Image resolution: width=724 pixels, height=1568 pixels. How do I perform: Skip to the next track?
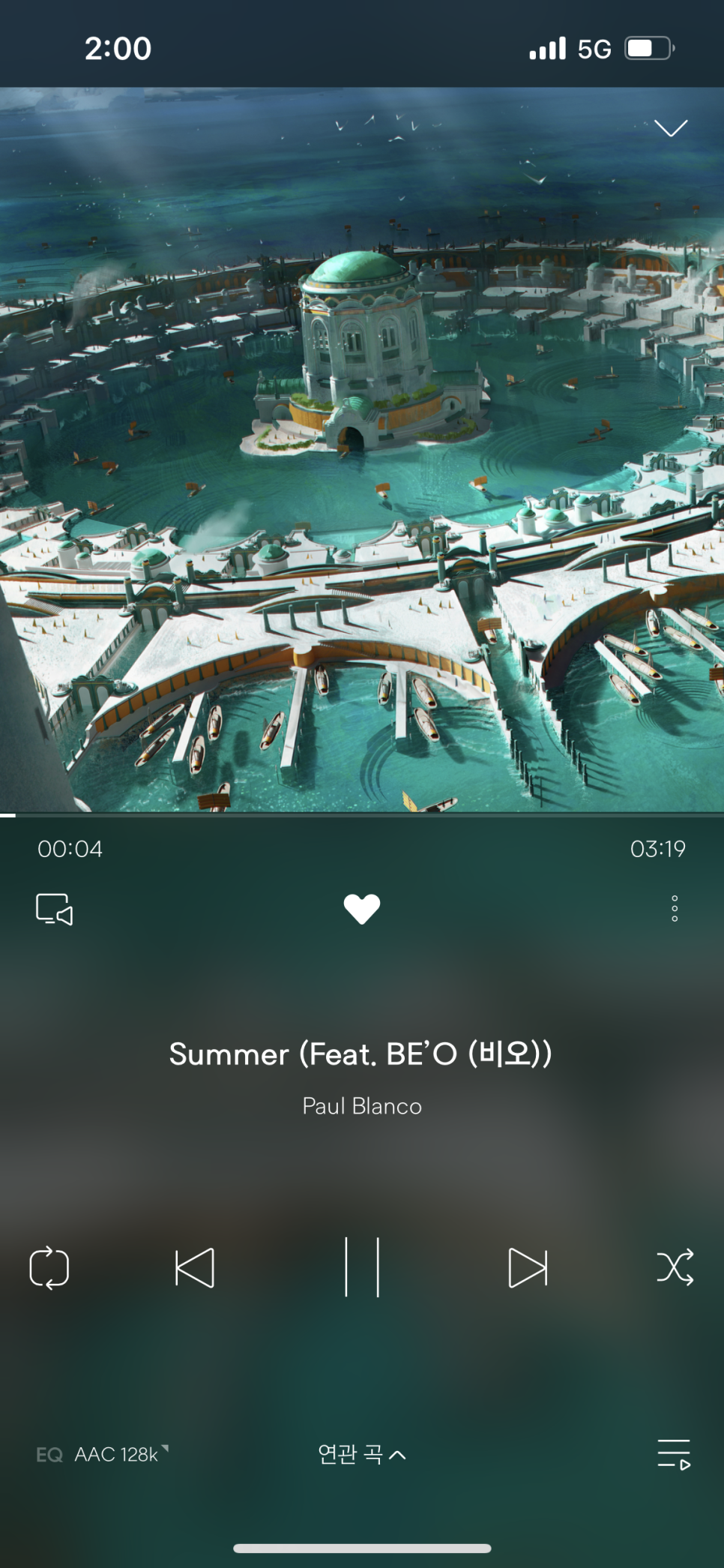(x=528, y=1268)
